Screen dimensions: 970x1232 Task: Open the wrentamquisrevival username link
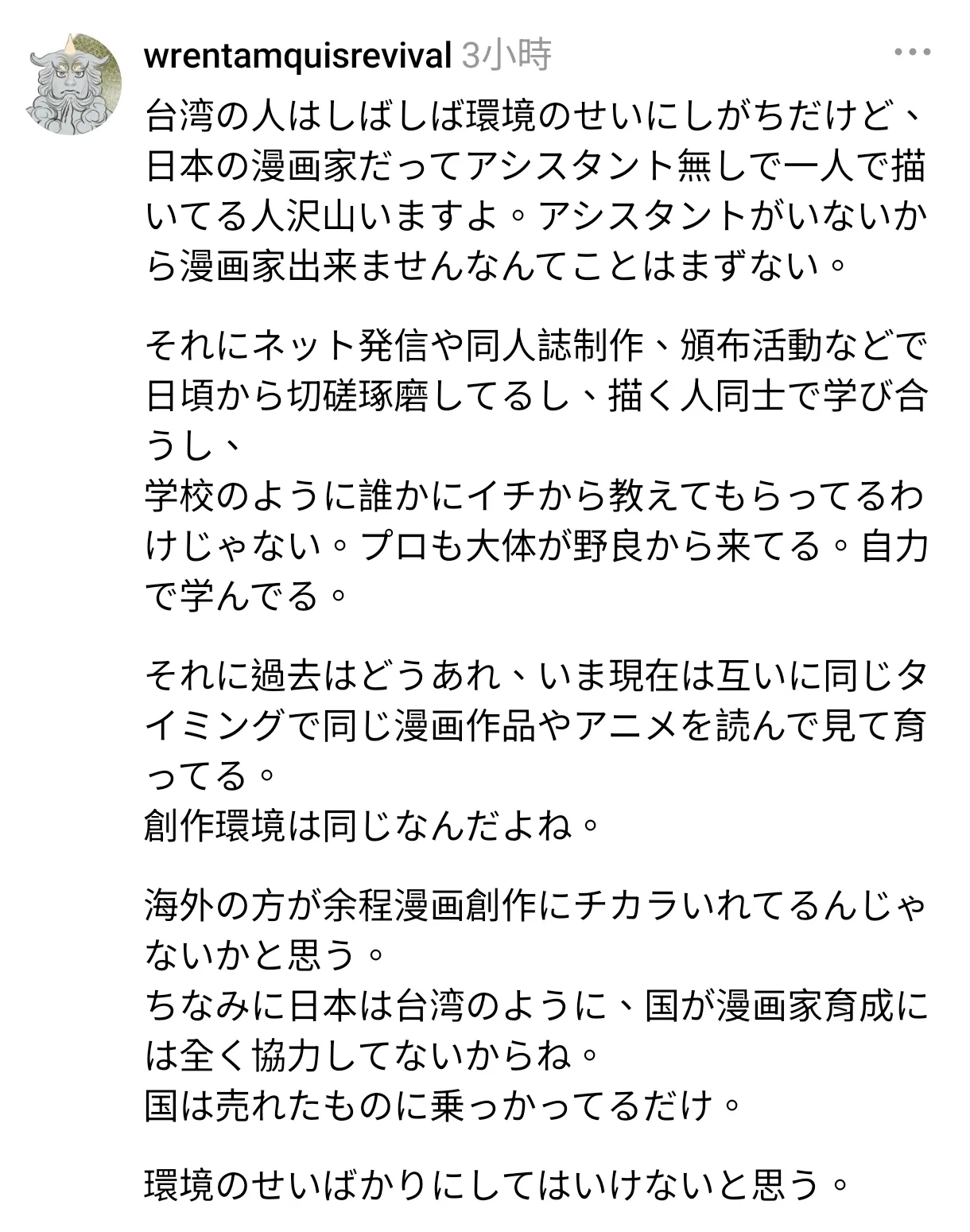click(299, 55)
